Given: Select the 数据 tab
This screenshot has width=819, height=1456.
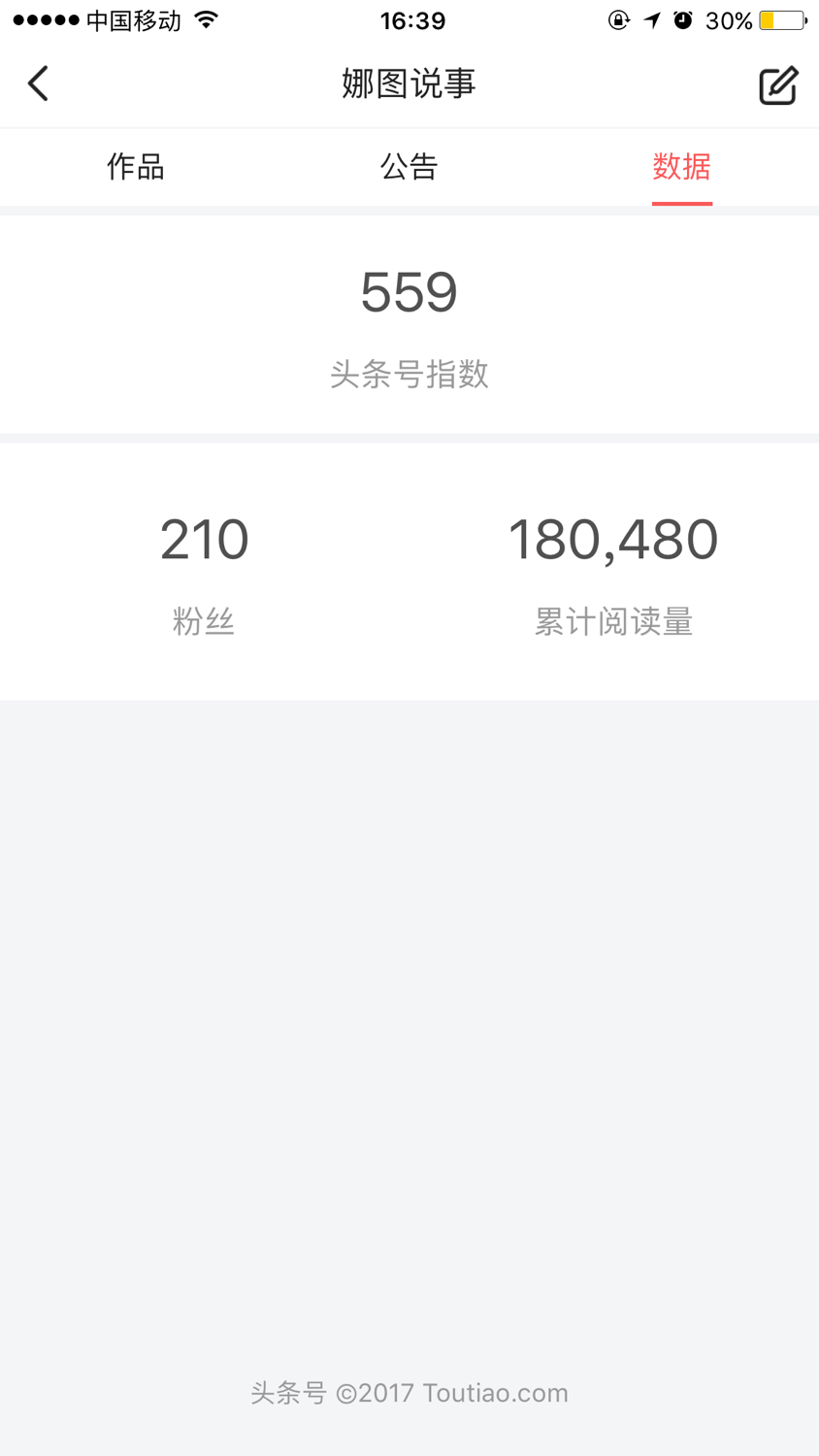Looking at the screenshot, I should pyautogui.click(x=682, y=167).
